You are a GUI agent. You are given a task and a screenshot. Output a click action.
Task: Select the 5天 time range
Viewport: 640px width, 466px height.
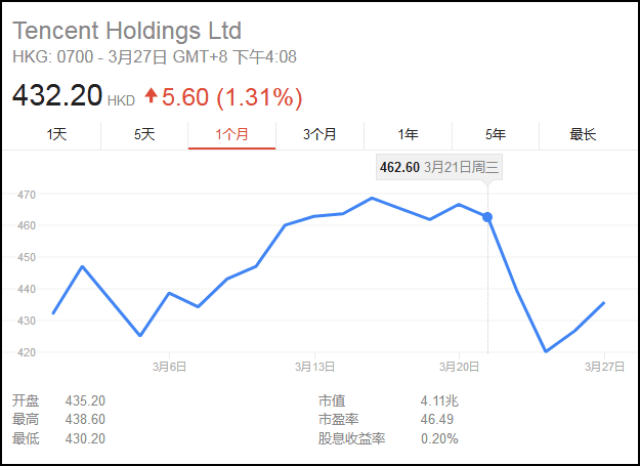pos(144,135)
